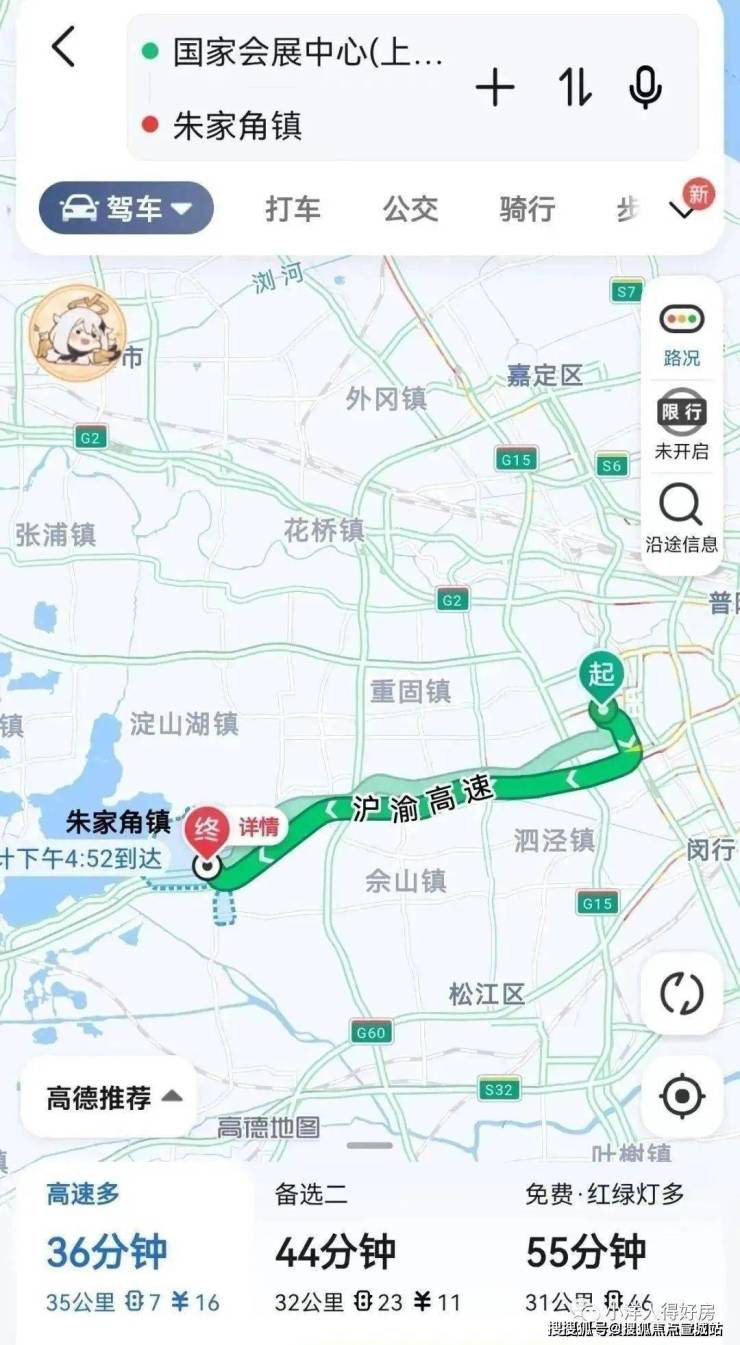
Task: Add a waypoint with the plus icon
Action: pyautogui.click(x=494, y=88)
